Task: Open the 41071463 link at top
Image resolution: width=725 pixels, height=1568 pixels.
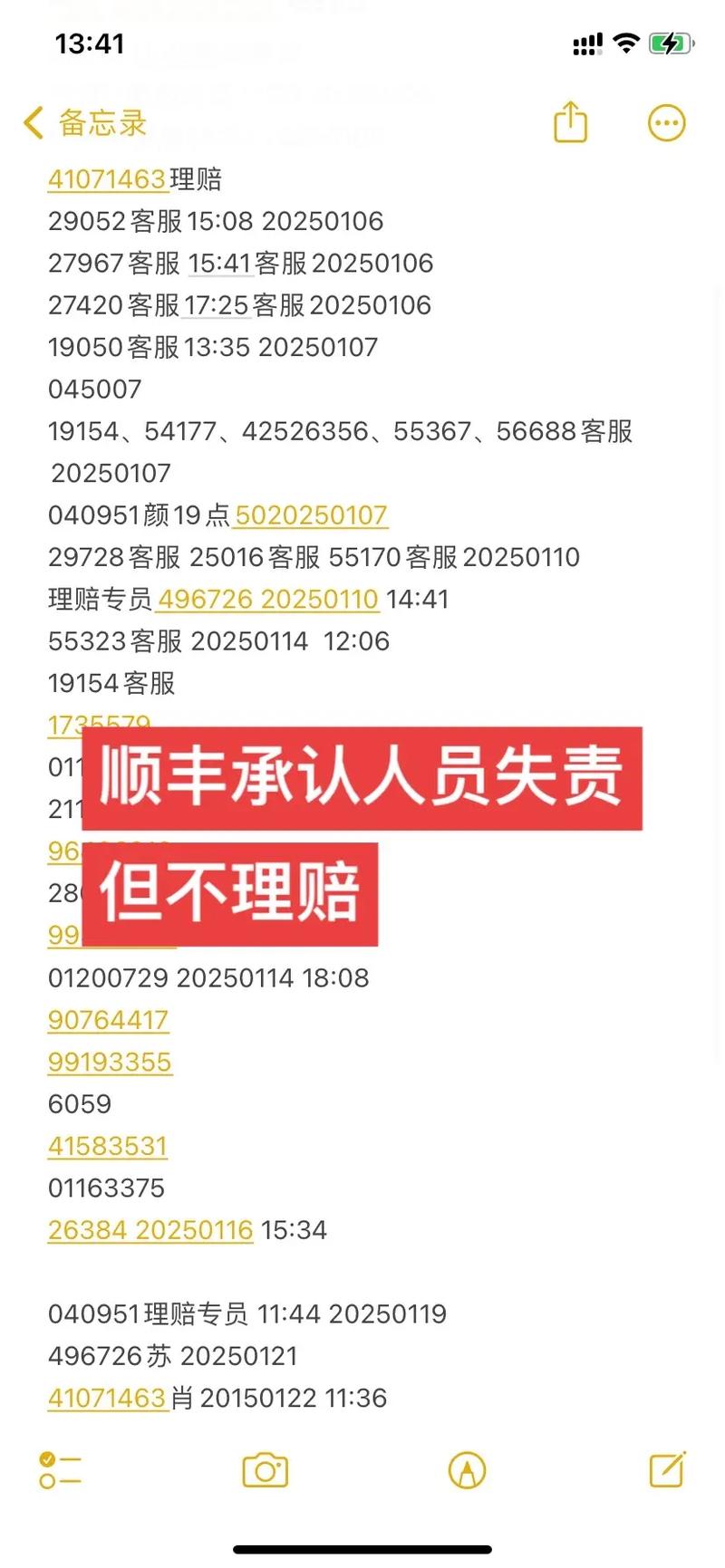Action: point(107,179)
